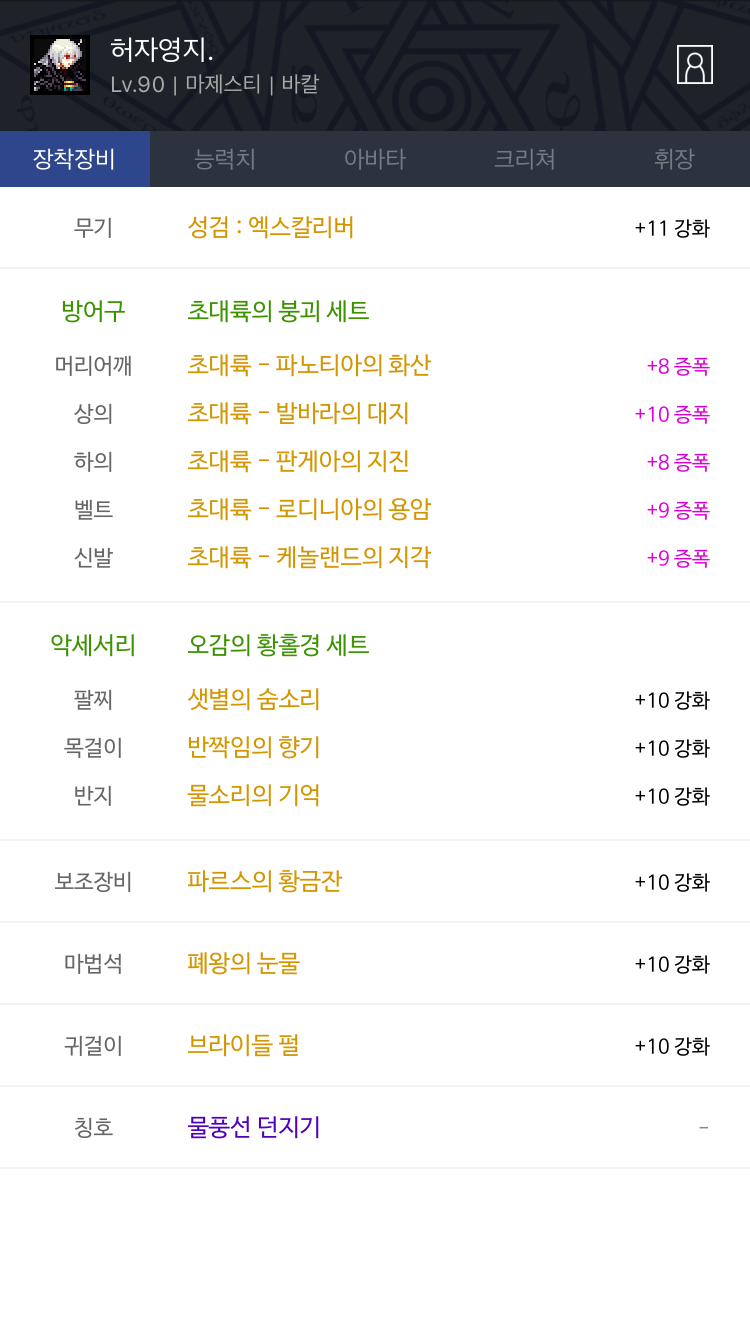
Task: Open 파르스의 황금잔 sub-equipment
Action: 265,881
